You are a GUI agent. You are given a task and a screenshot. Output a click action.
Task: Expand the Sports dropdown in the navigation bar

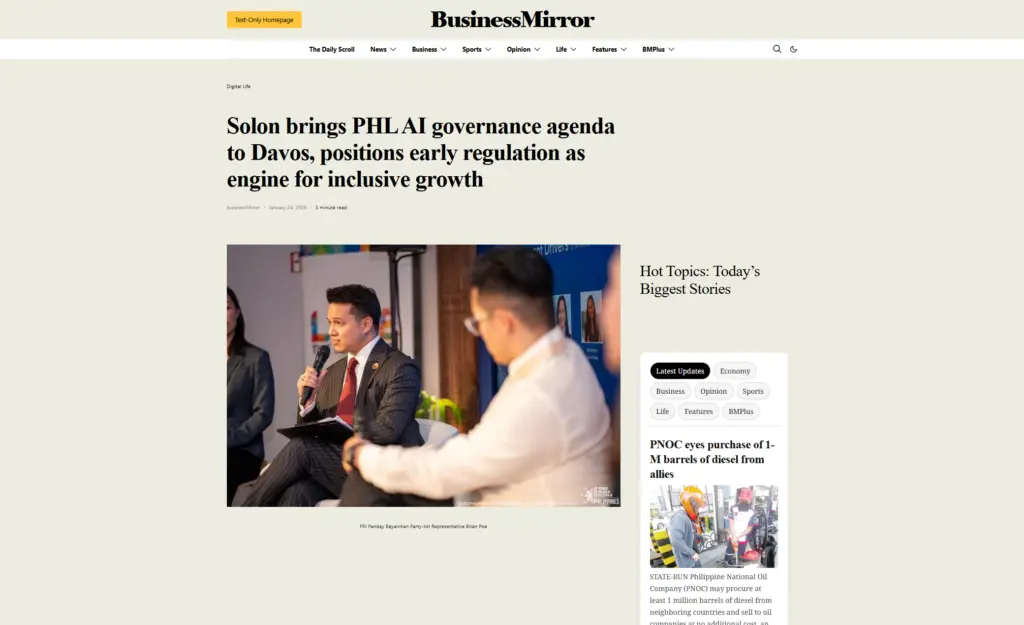tap(476, 49)
